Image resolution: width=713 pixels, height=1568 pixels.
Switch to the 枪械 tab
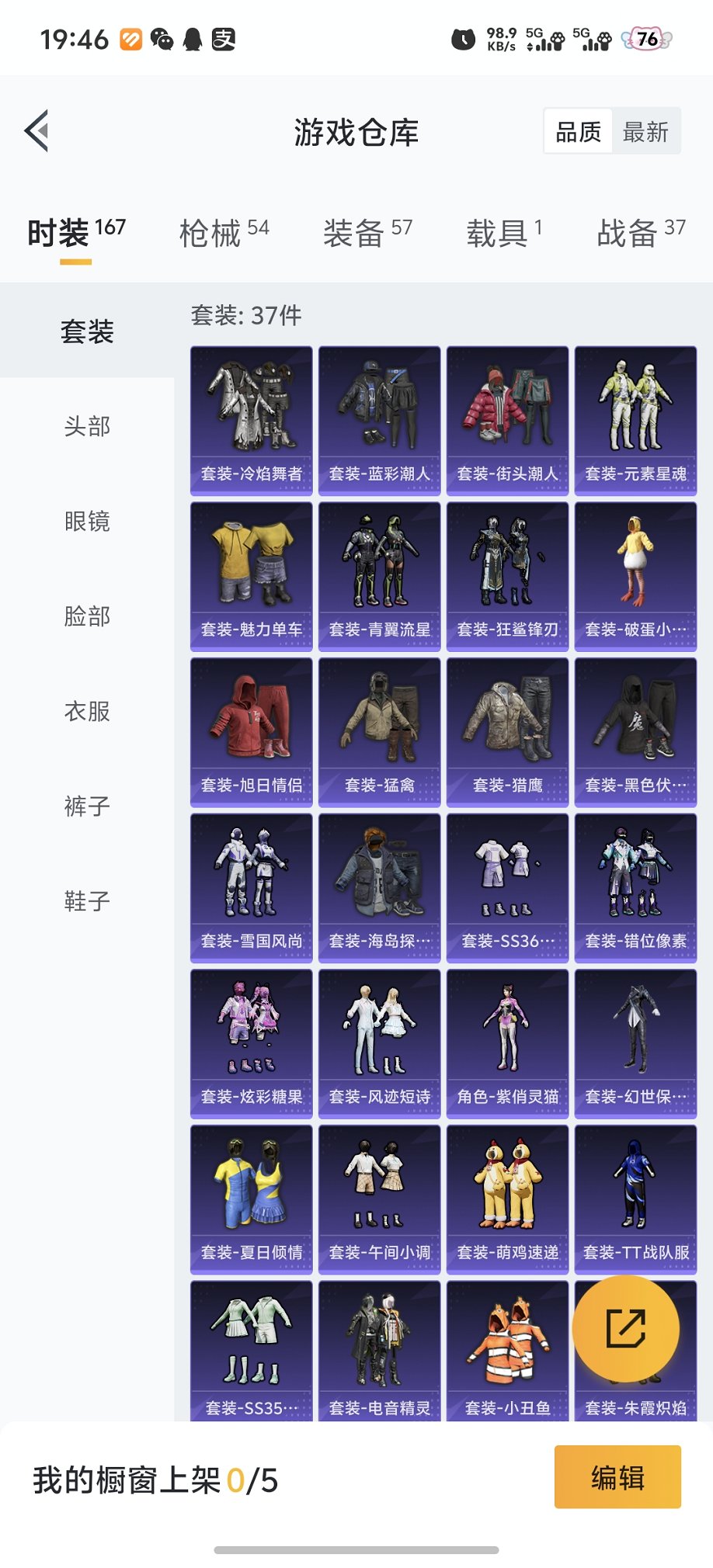click(224, 232)
